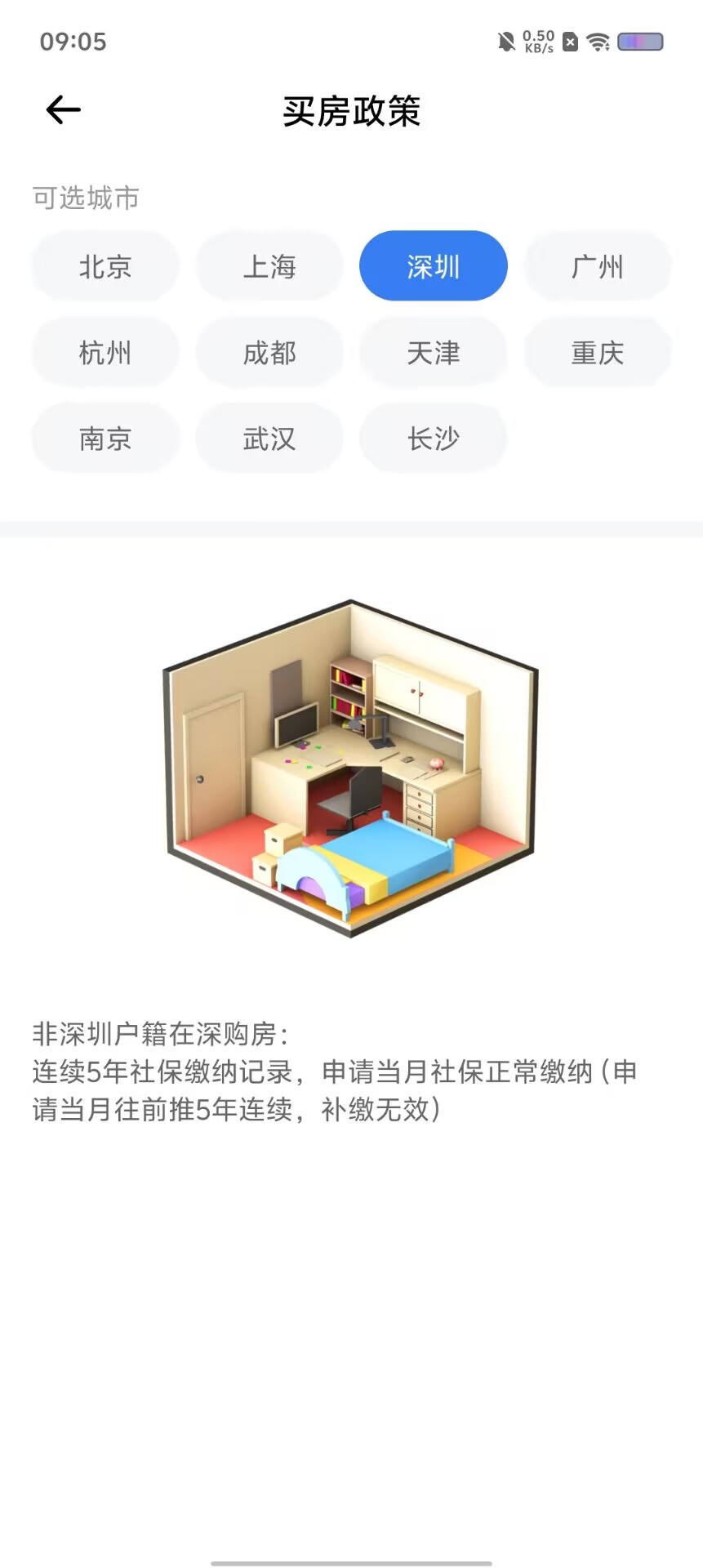Select the 北京 city chip
703x1568 pixels.
[x=105, y=266]
